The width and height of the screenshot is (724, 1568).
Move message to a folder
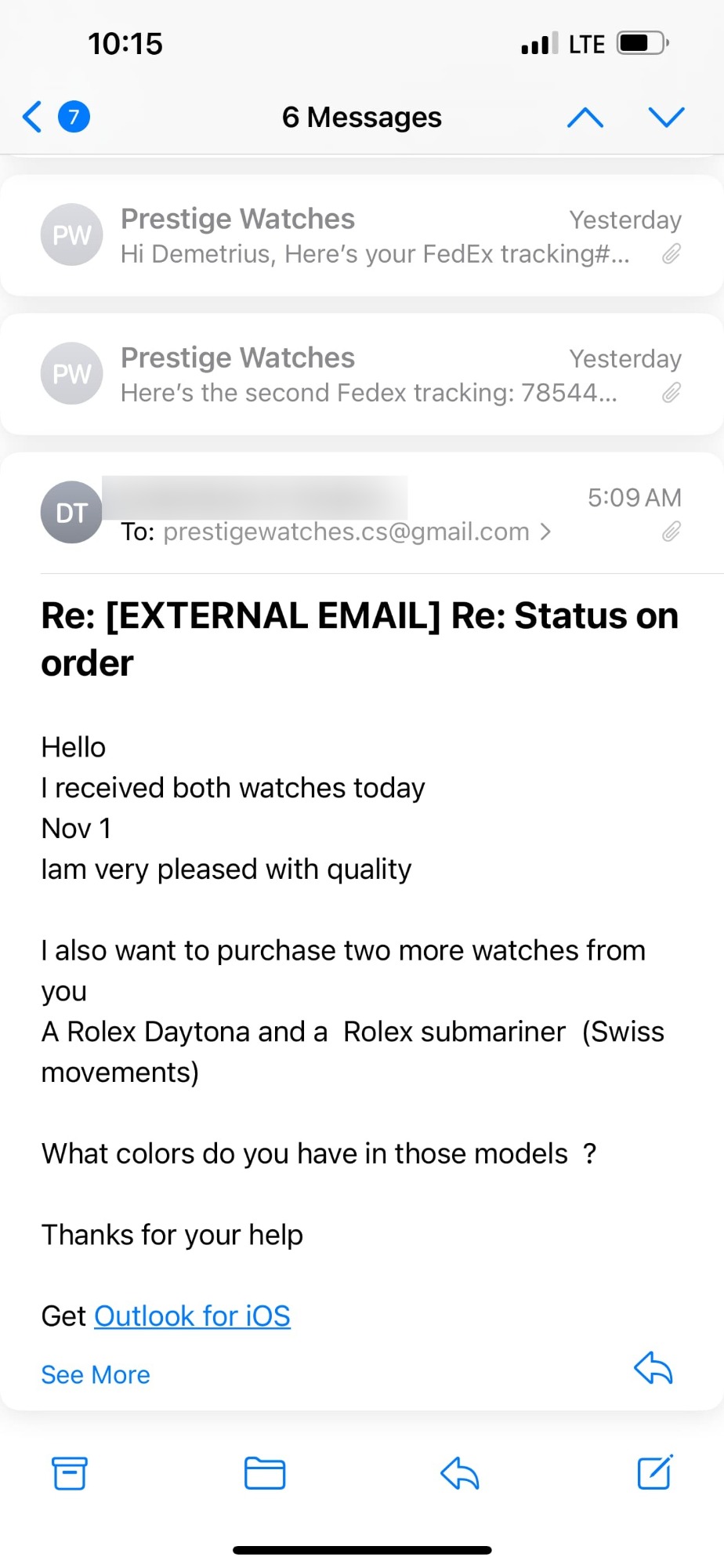pos(265,1472)
